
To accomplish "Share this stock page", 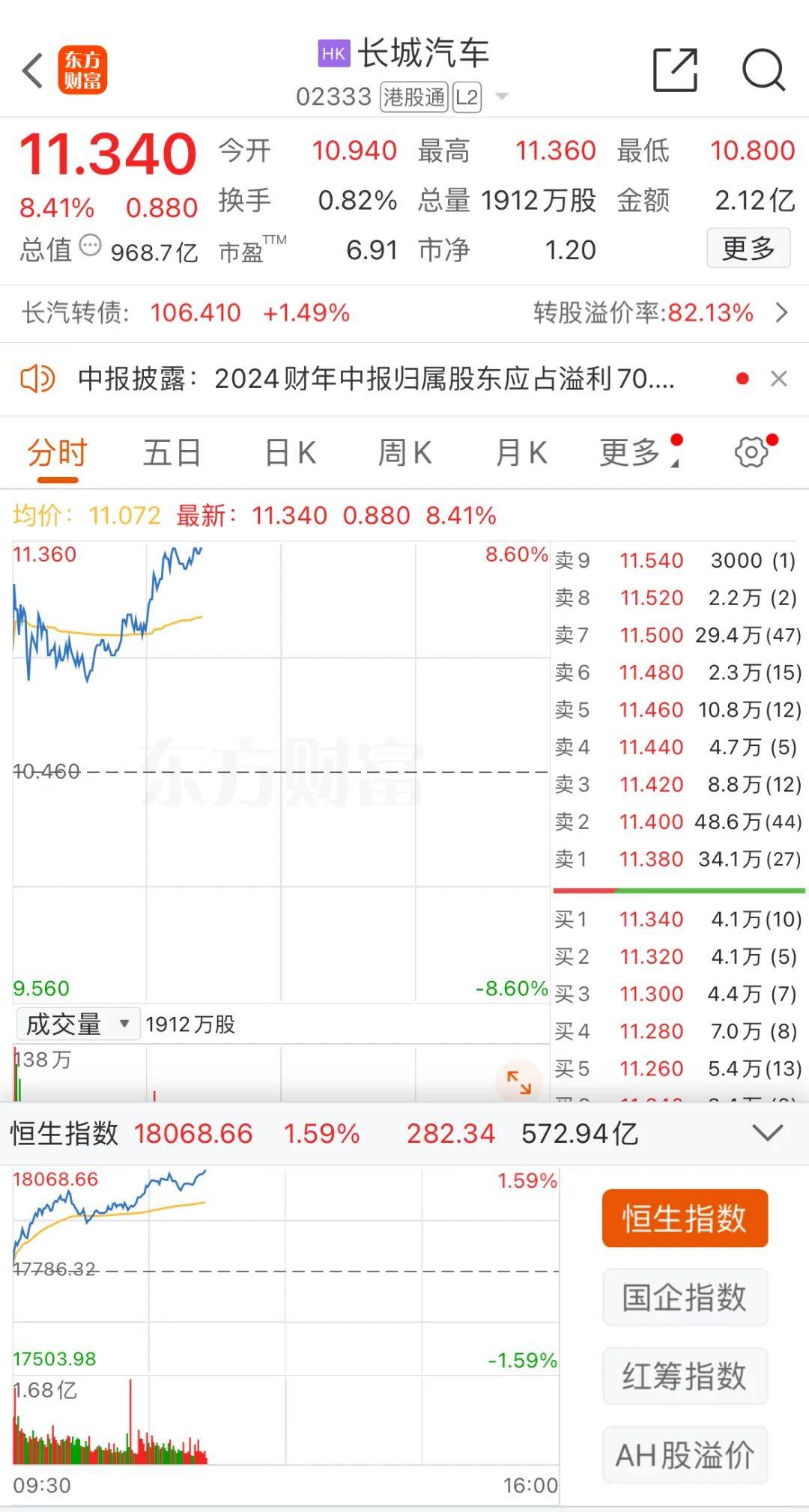I will [675, 70].
